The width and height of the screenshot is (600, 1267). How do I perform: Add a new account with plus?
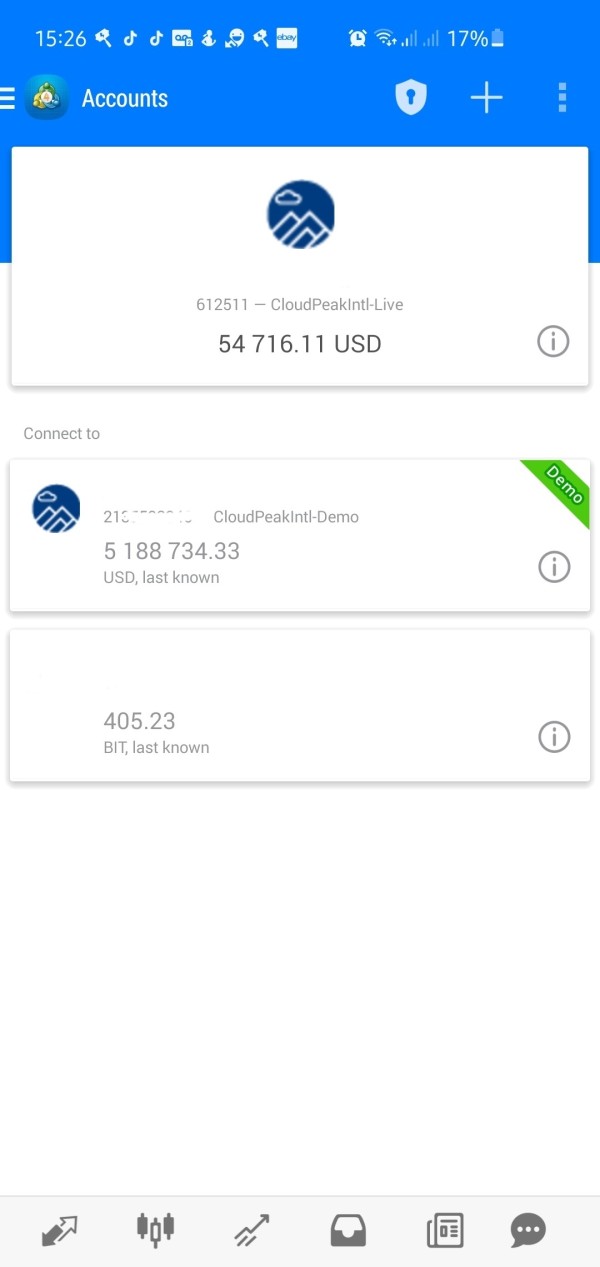[x=486, y=97]
